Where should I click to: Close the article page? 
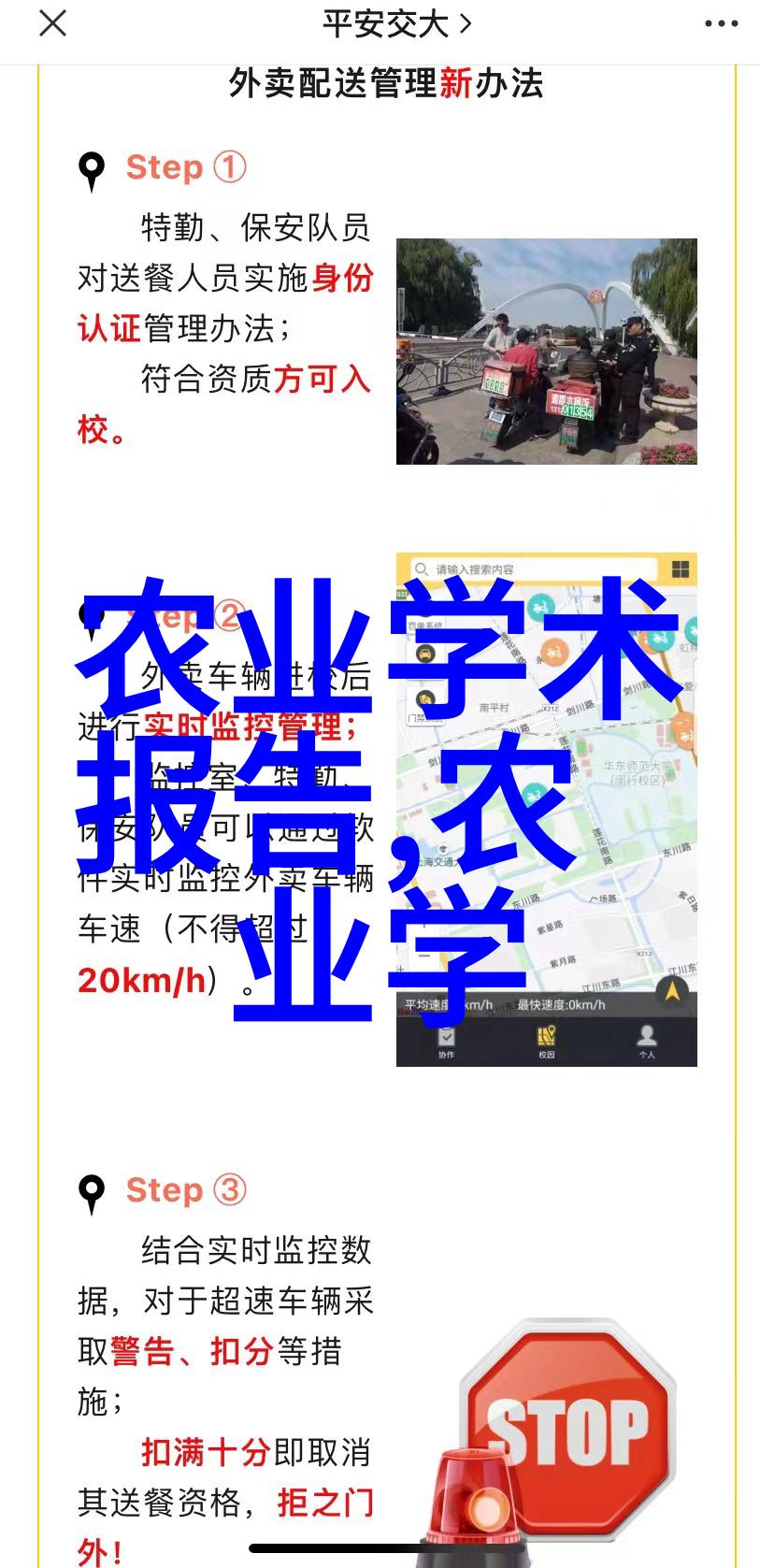pos(52,23)
